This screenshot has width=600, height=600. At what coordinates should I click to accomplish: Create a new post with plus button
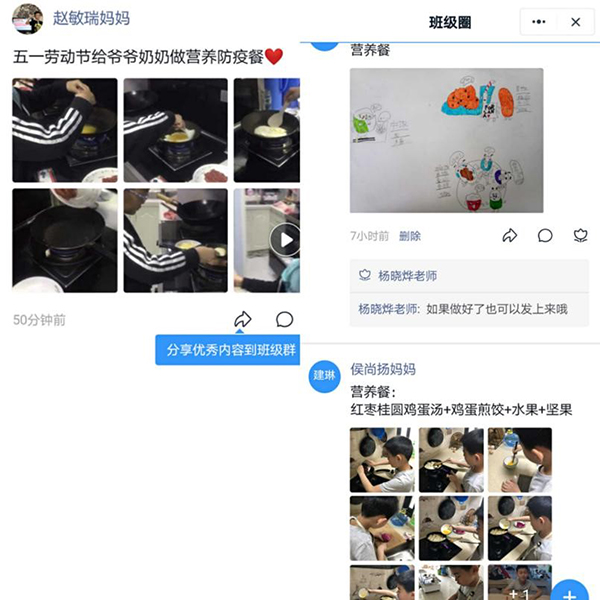pyautogui.click(x=570, y=590)
